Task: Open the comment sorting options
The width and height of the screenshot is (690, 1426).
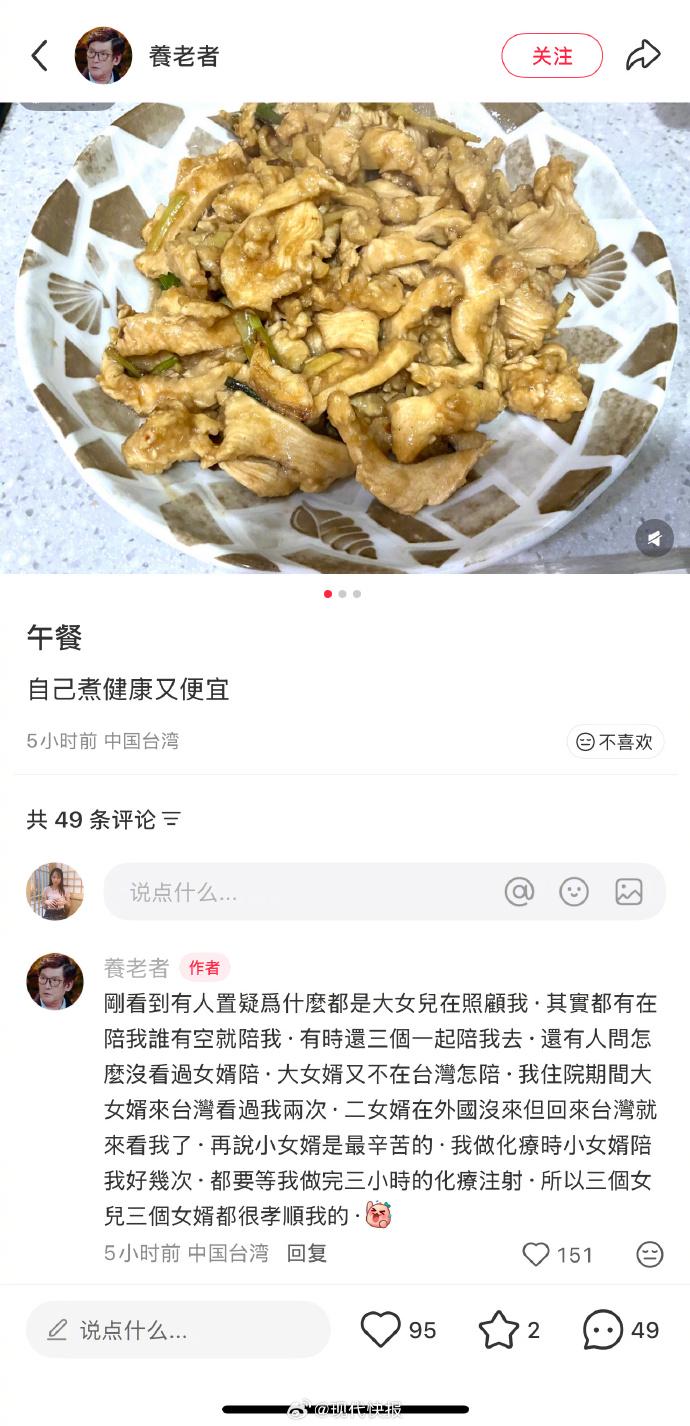Action: click(x=172, y=820)
